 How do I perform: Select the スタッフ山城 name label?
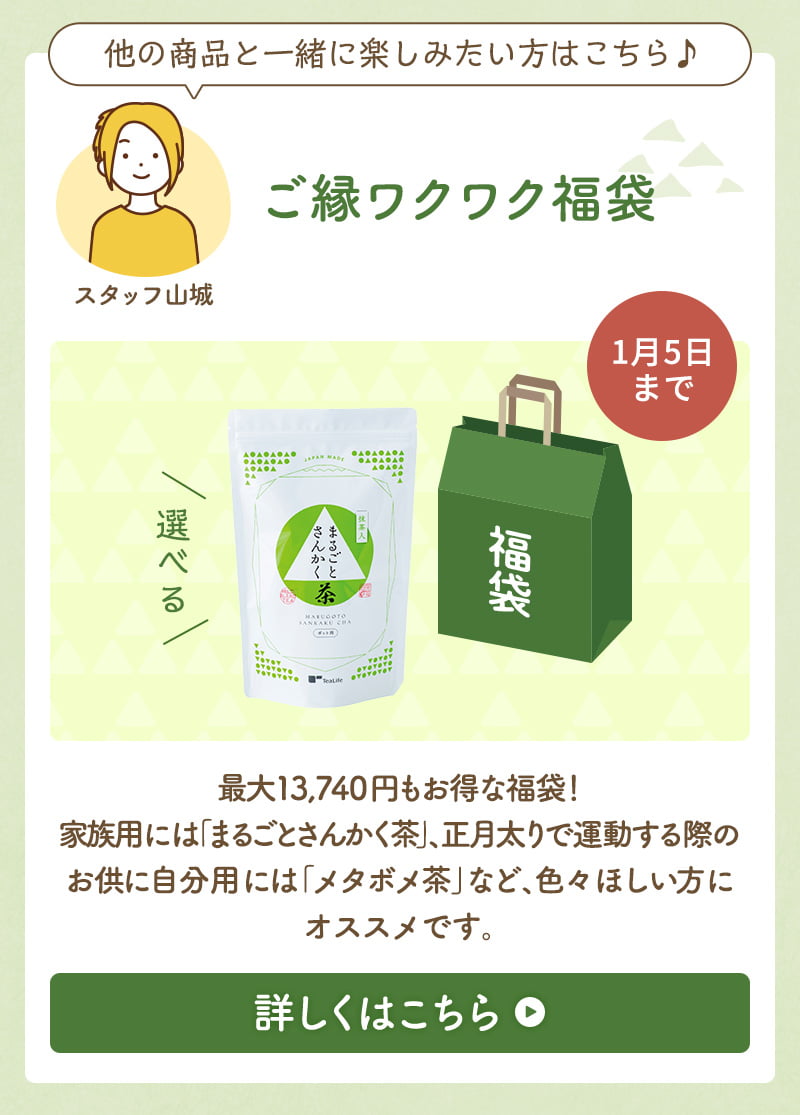(x=146, y=293)
